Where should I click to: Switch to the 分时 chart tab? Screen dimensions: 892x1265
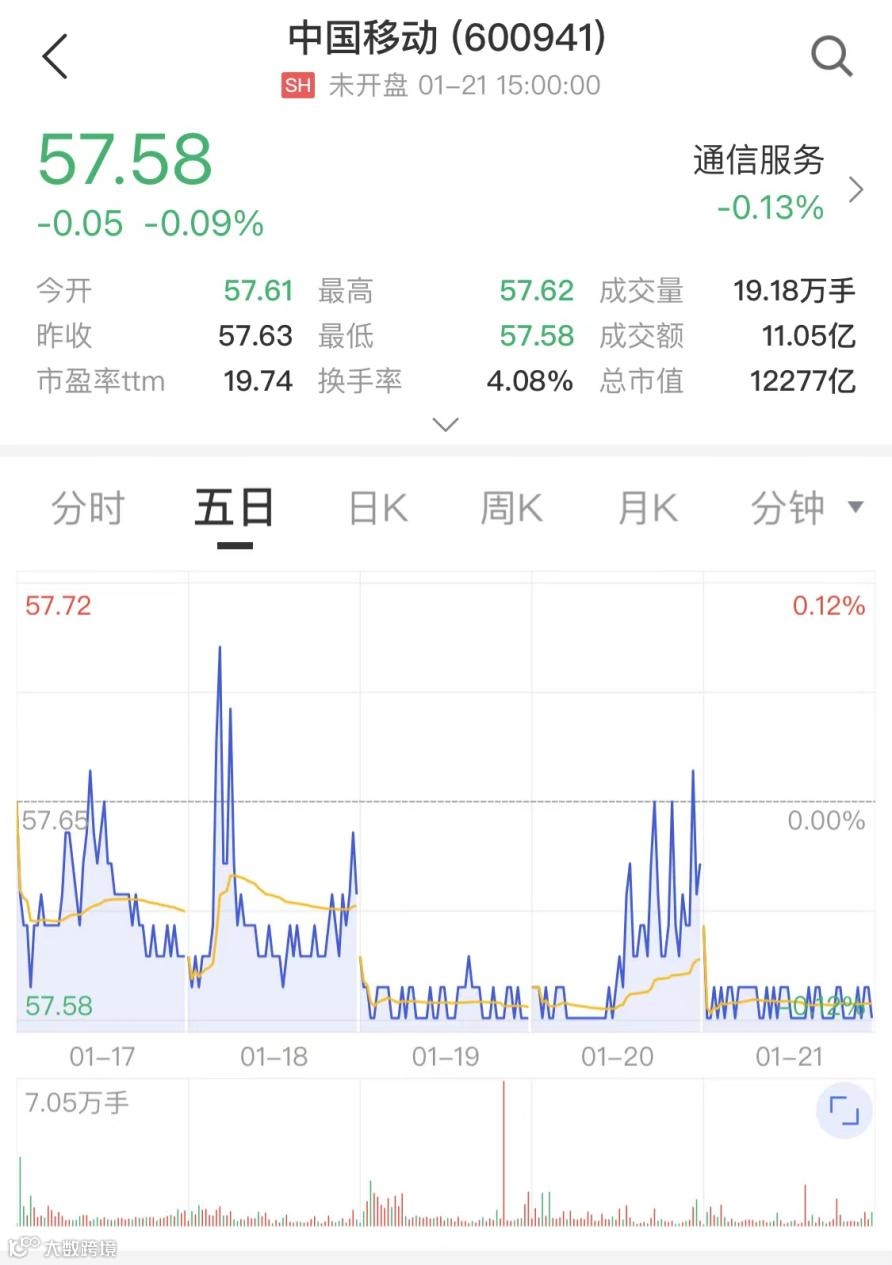point(88,508)
